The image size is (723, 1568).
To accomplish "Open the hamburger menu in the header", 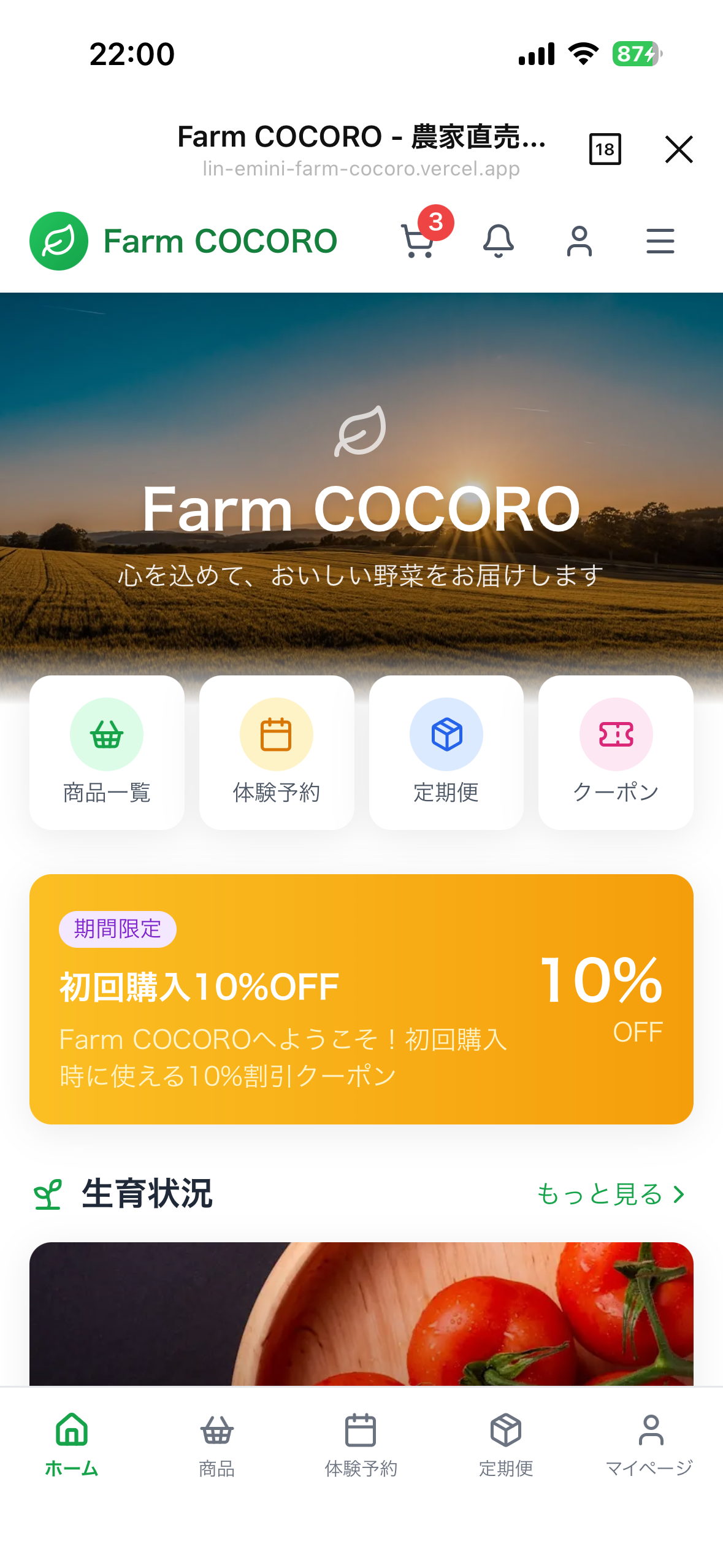I will tap(660, 241).
